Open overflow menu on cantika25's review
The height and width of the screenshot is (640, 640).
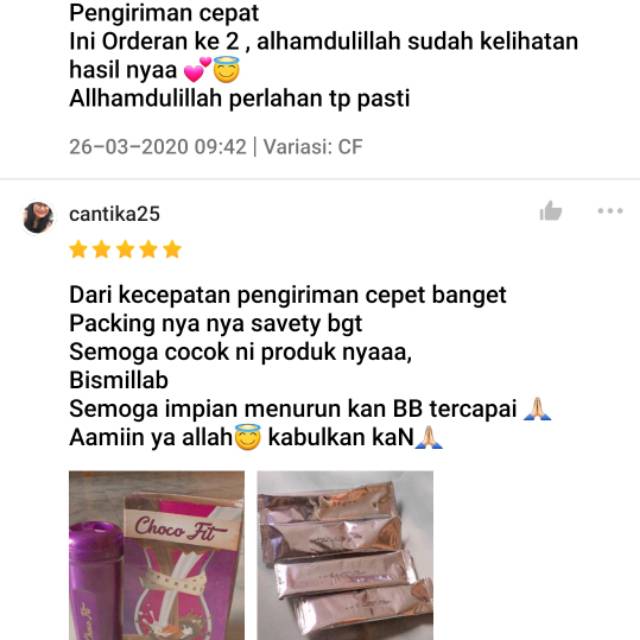pos(610,211)
